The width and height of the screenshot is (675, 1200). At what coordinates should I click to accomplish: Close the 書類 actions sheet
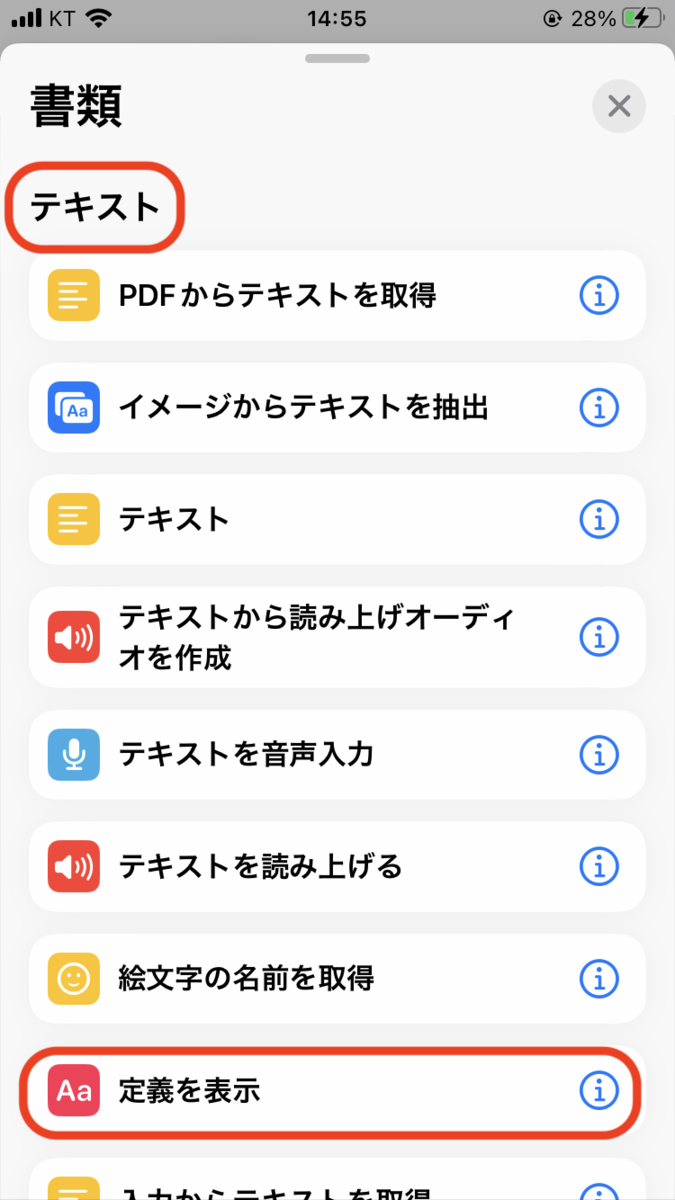click(619, 106)
